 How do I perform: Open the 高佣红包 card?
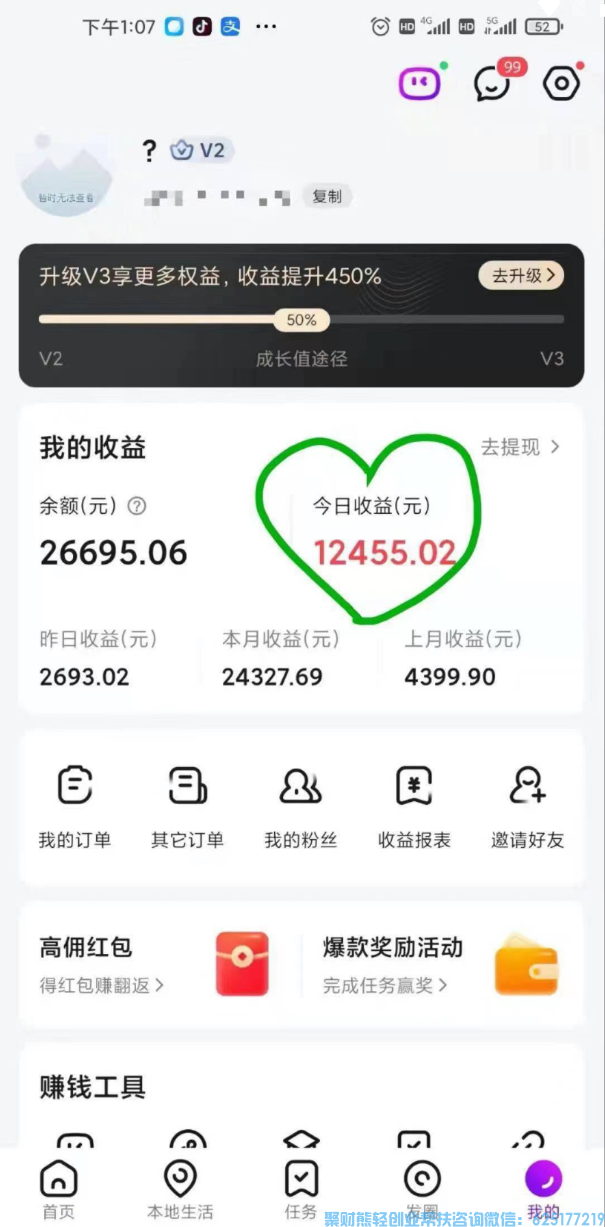155,964
